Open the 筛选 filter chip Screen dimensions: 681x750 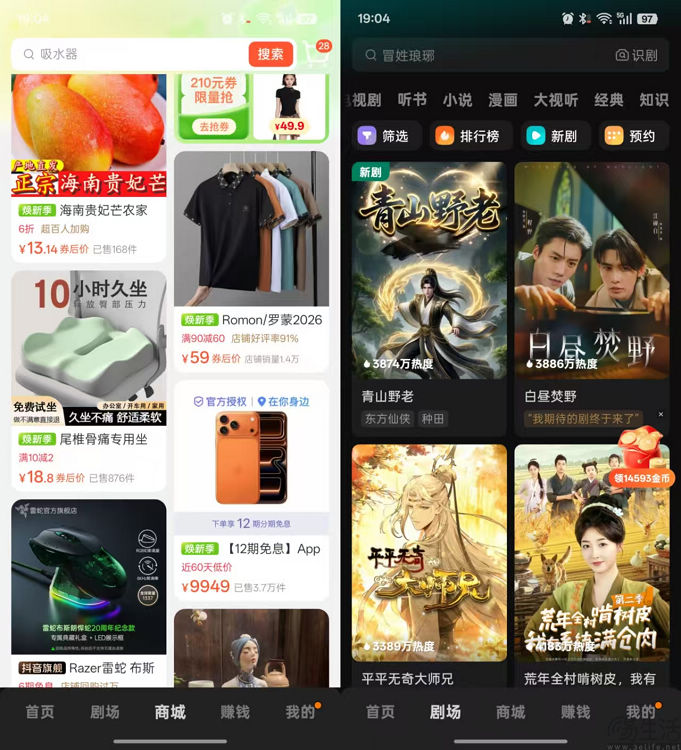384,136
